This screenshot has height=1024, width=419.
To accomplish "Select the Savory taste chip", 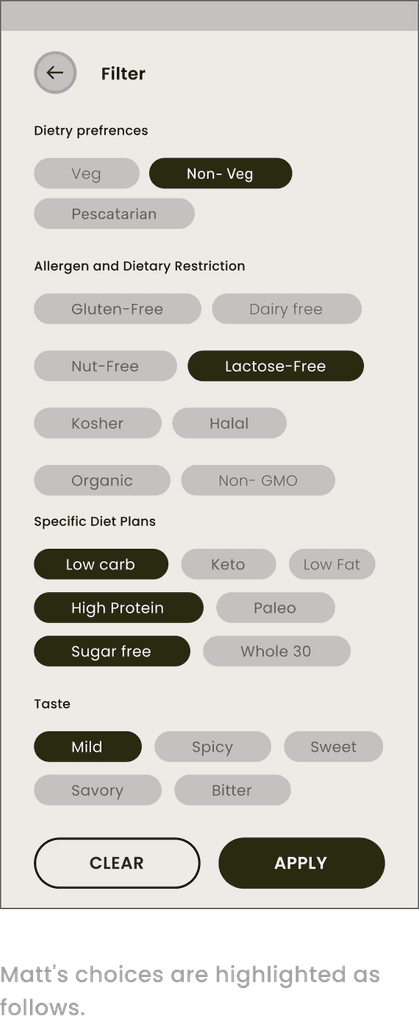I will tap(97, 790).
